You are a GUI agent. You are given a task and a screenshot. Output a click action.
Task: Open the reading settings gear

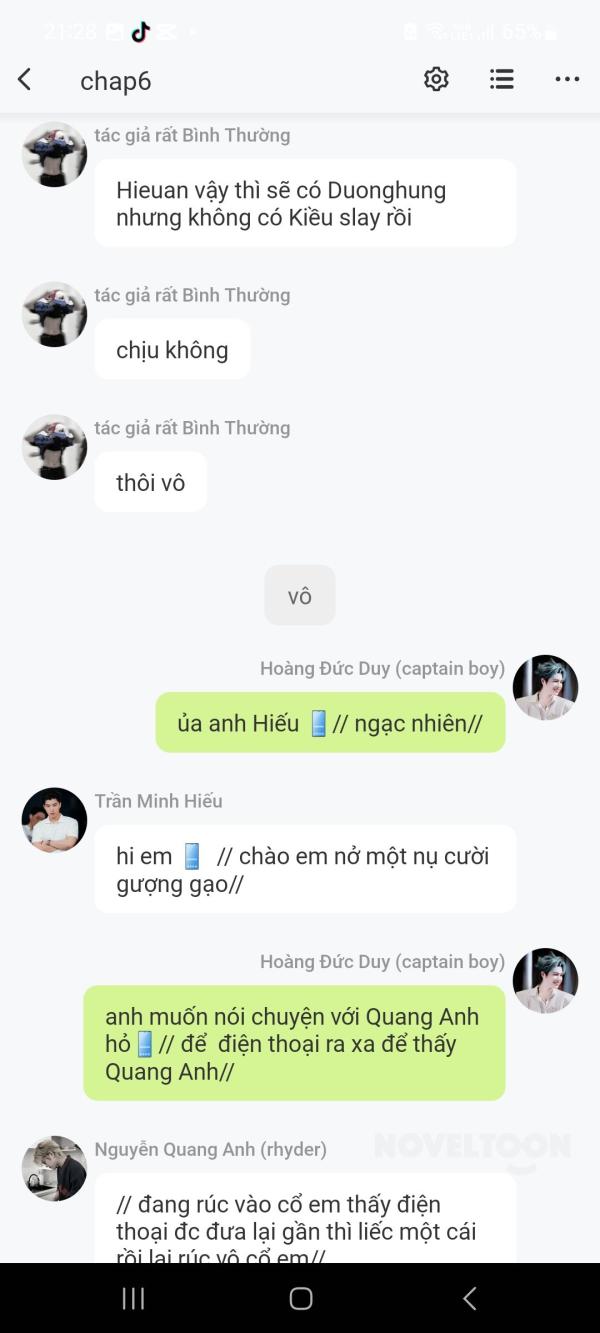click(436, 80)
